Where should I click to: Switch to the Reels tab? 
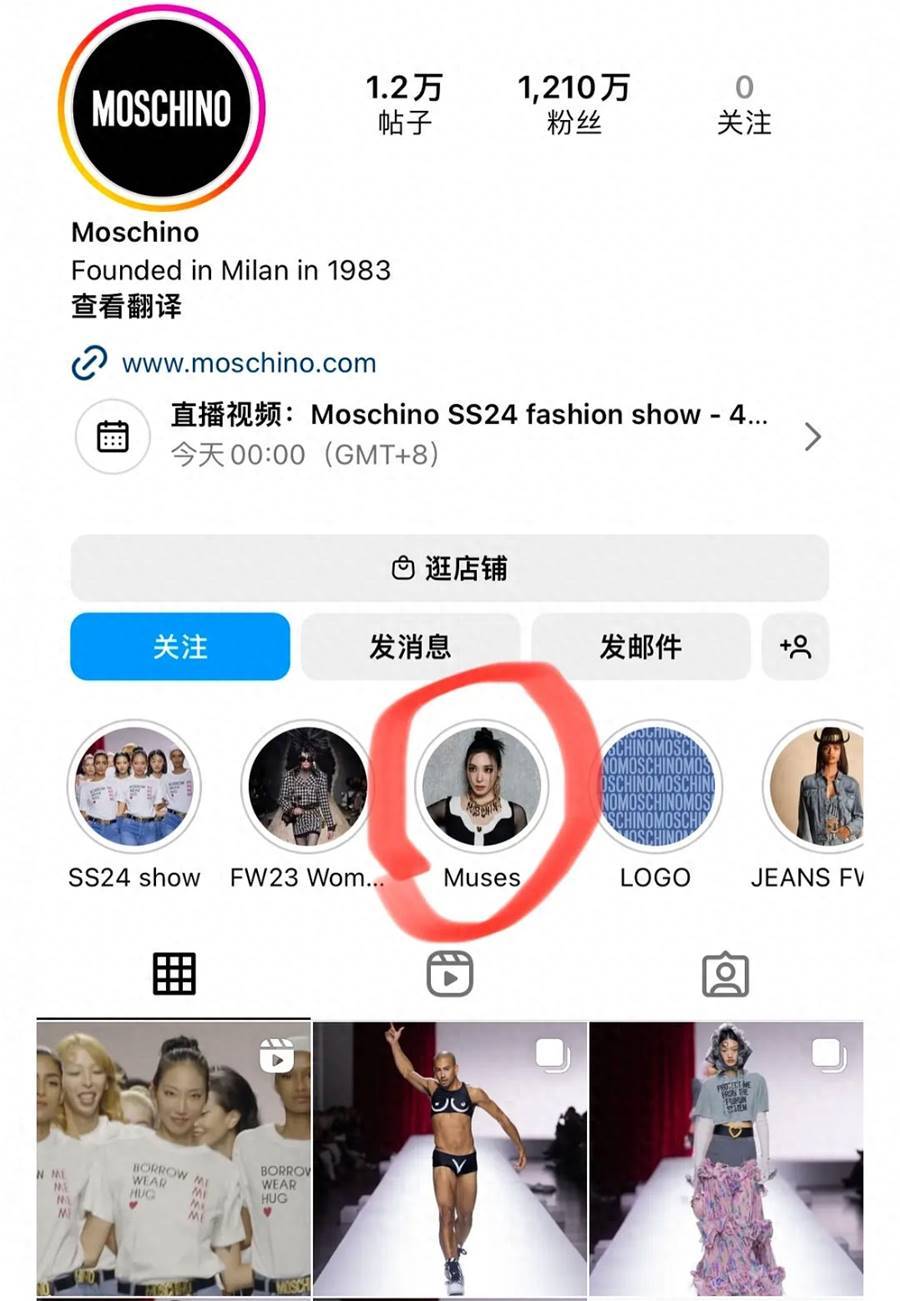449,973
